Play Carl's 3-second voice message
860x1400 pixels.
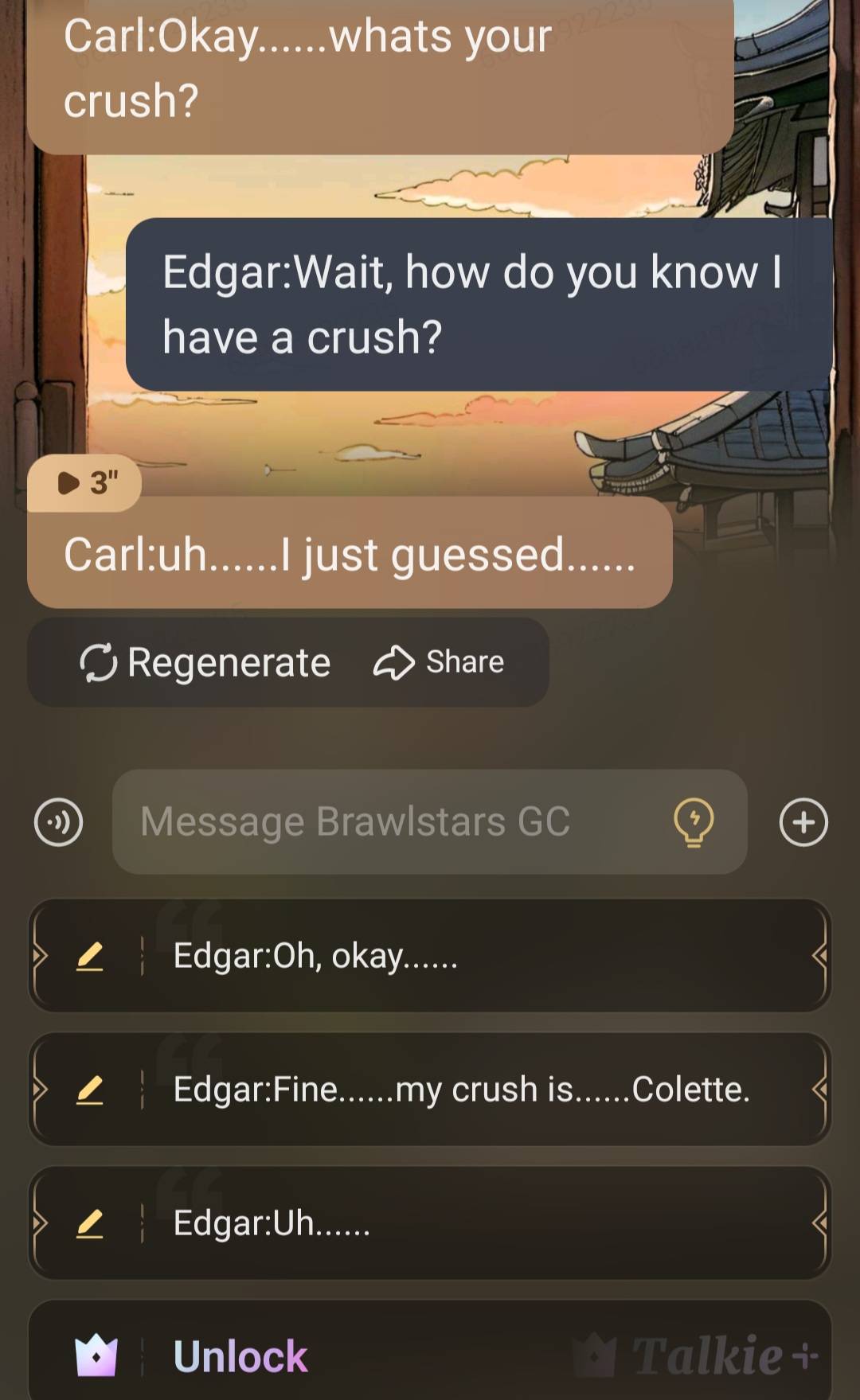click(84, 483)
